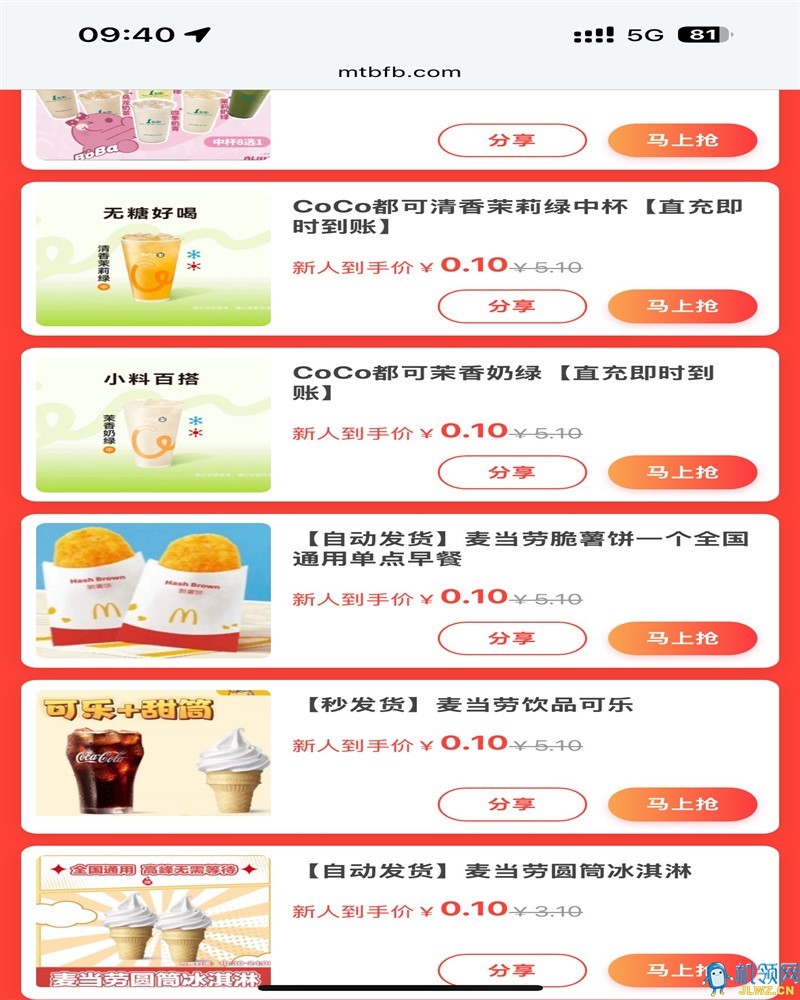Tap the mtbfb.com address bar
The height and width of the screenshot is (1000, 800).
[400, 72]
